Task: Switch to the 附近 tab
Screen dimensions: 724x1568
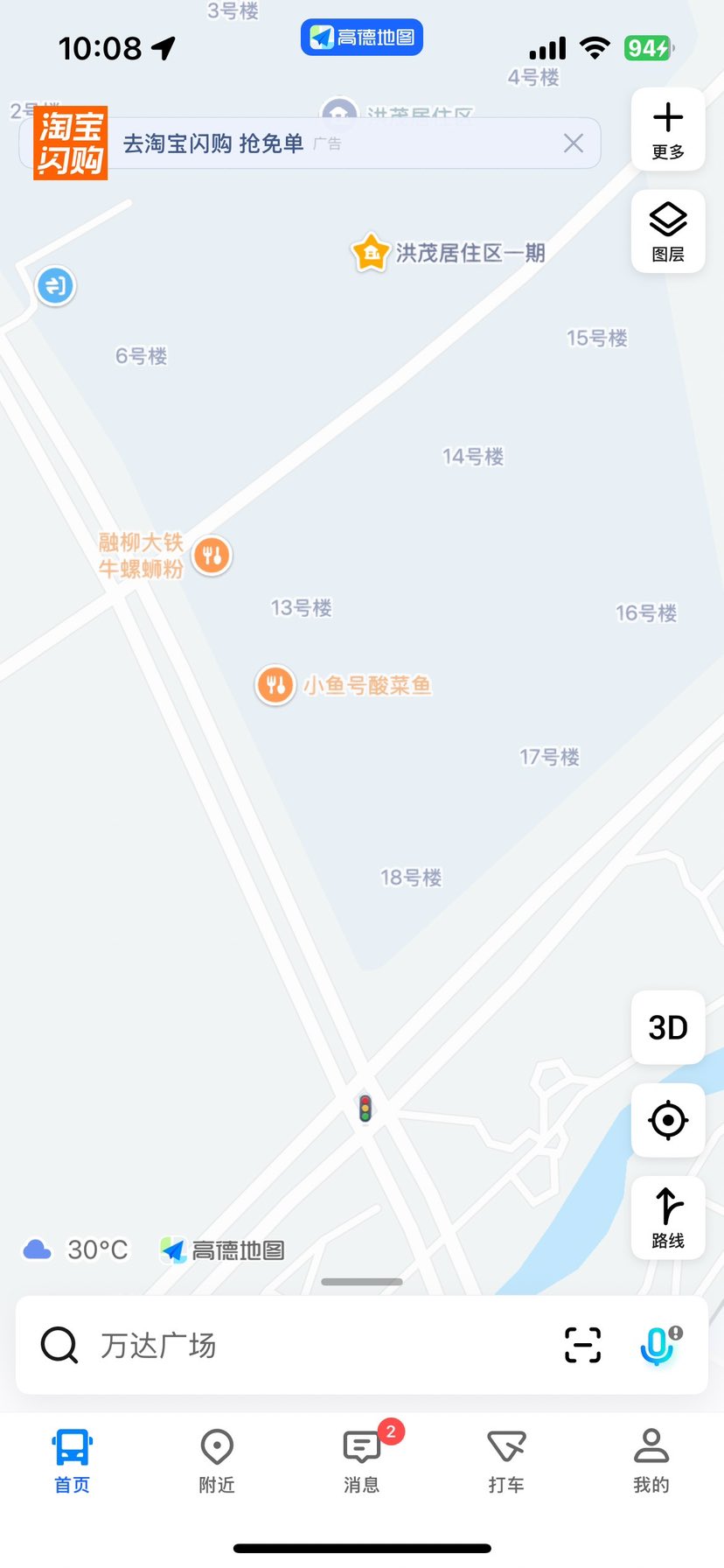Action: click(217, 1461)
